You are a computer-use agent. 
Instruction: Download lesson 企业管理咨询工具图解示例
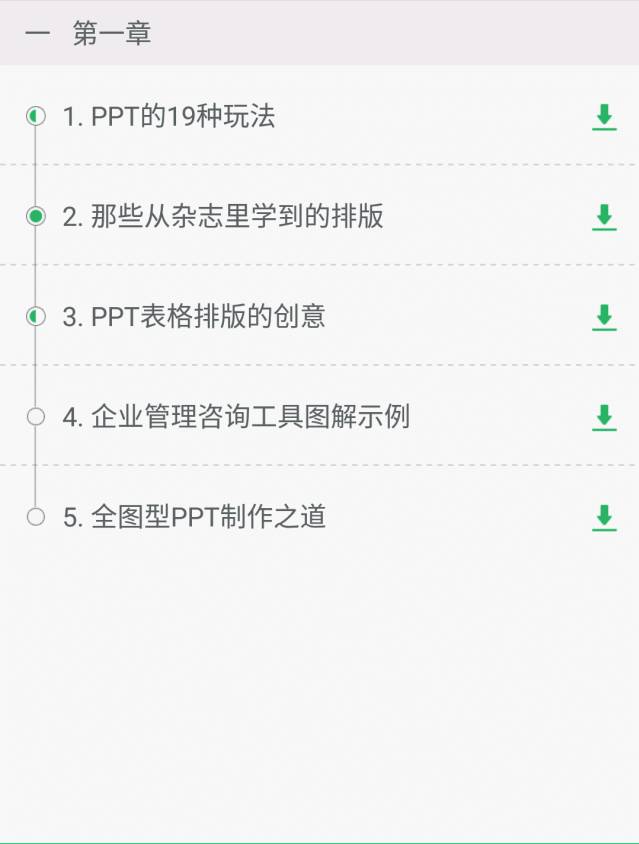coord(604,417)
